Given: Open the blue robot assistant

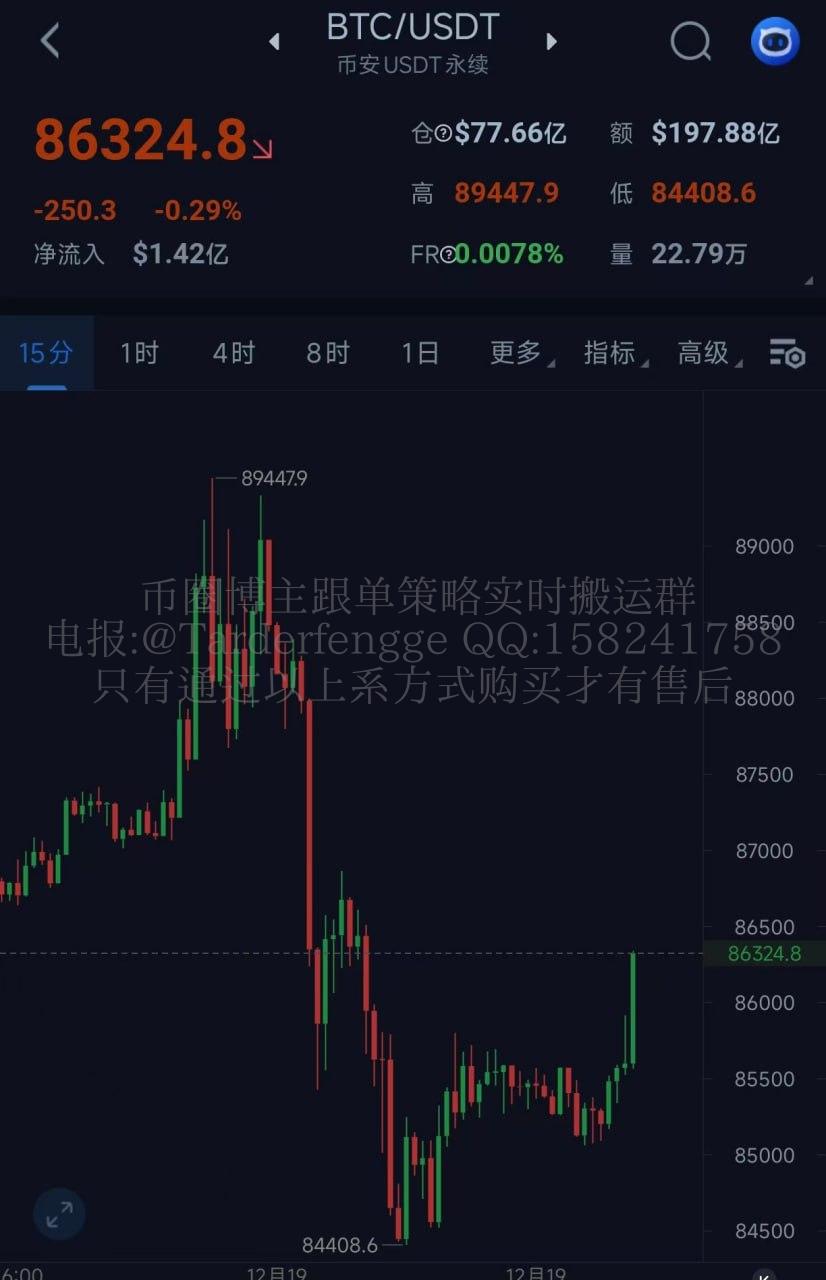Looking at the screenshot, I should click(775, 42).
